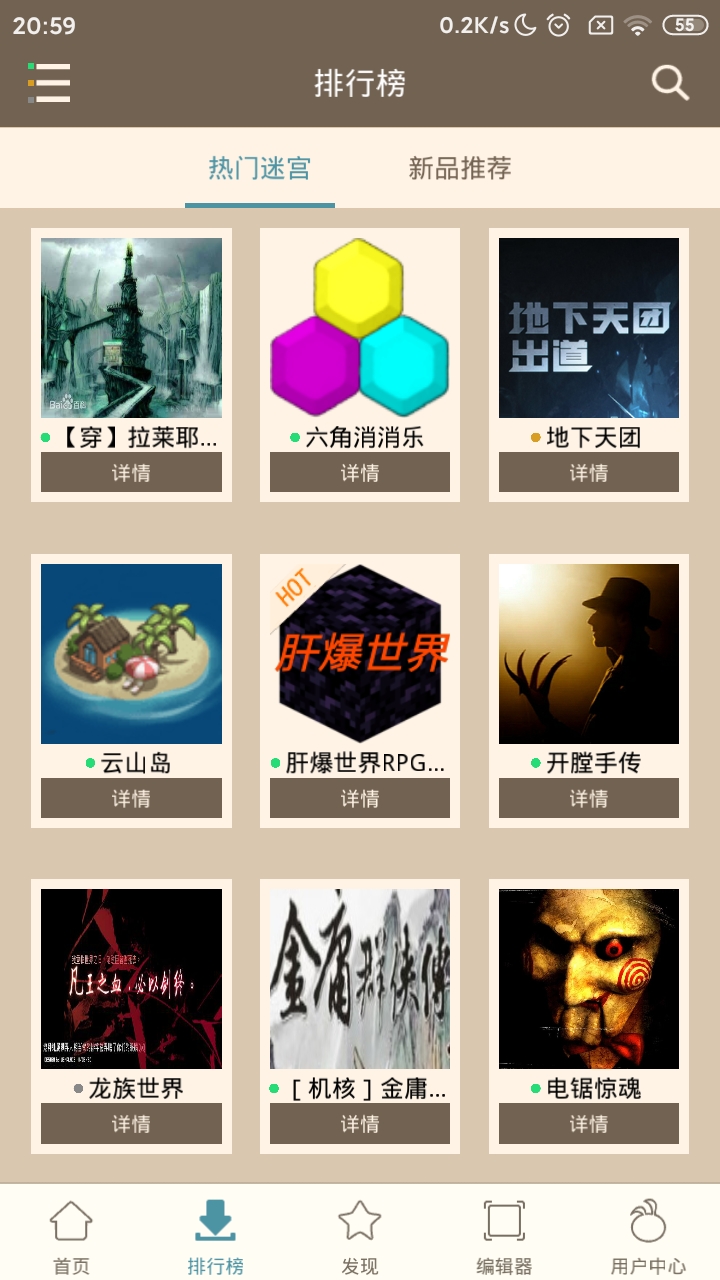Image resolution: width=720 pixels, height=1280 pixels.
Task: Open the 电锯惊魂 game tile
Action: 589,979
